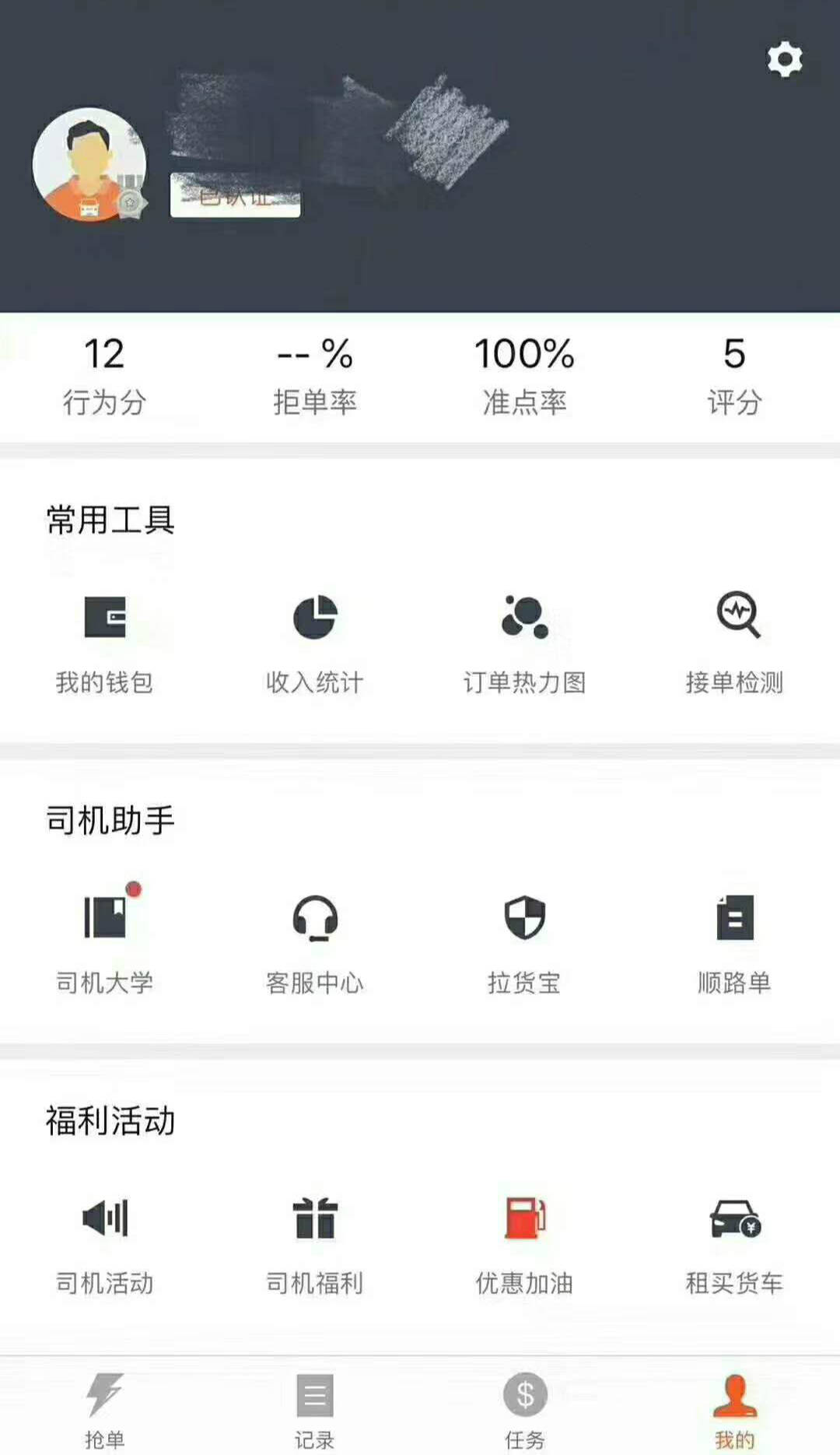Open settings gear icon

coord(784,59)
